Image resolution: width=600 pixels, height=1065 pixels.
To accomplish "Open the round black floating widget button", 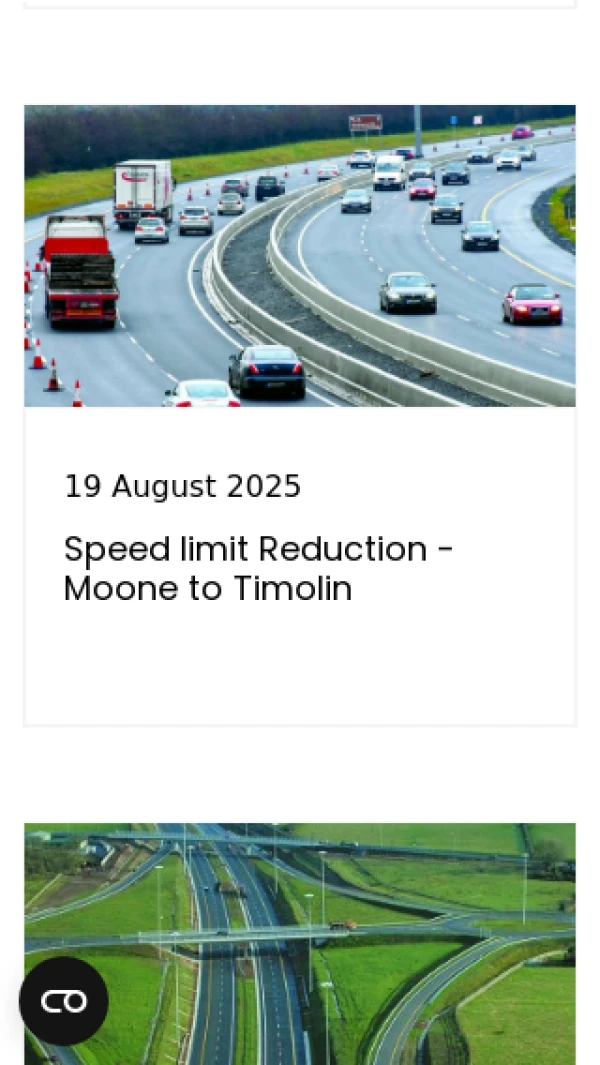I will point(64,1001).
